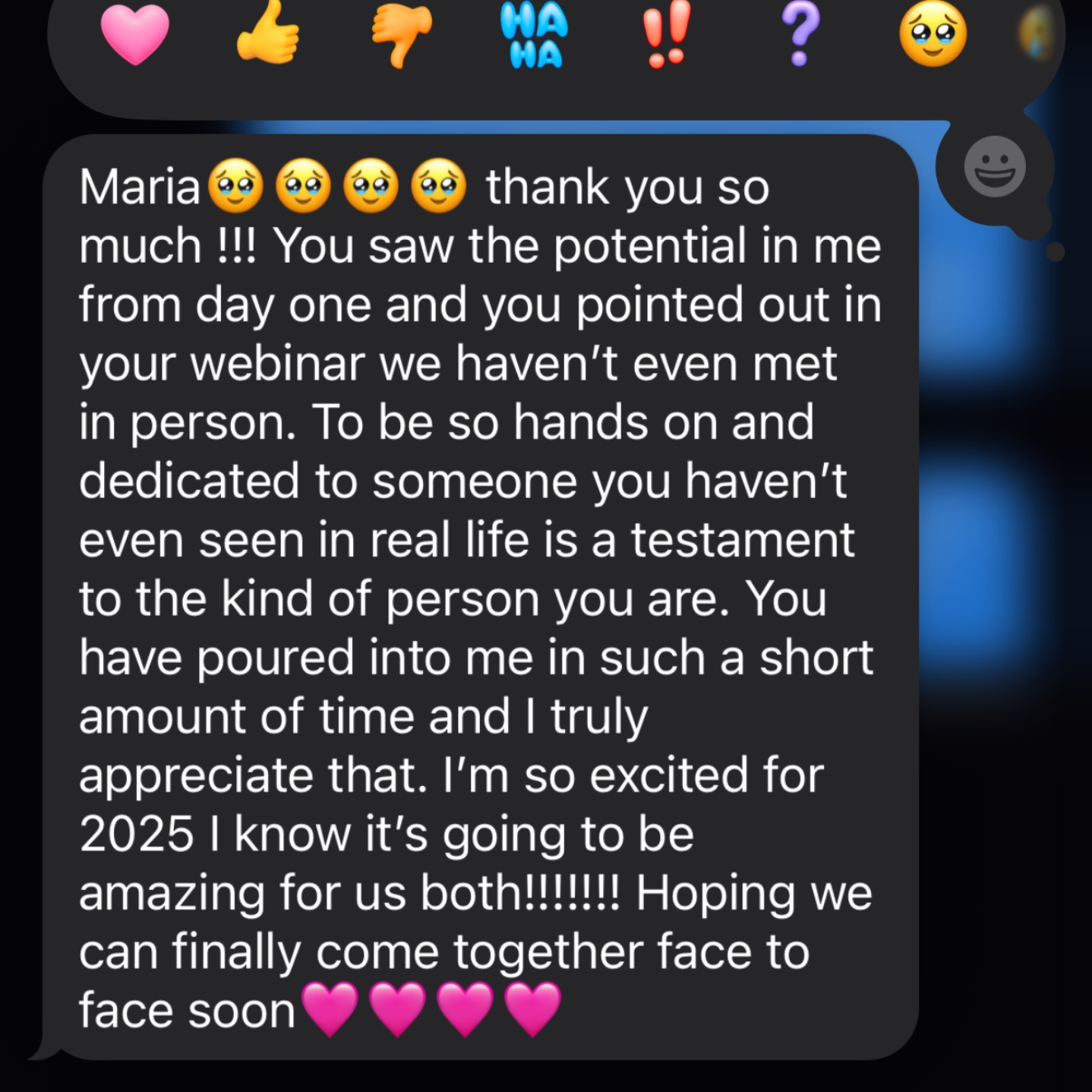React with the teary-eyed face emoji
Viewport: 1092px width, 1092px height.
(933, 34)
